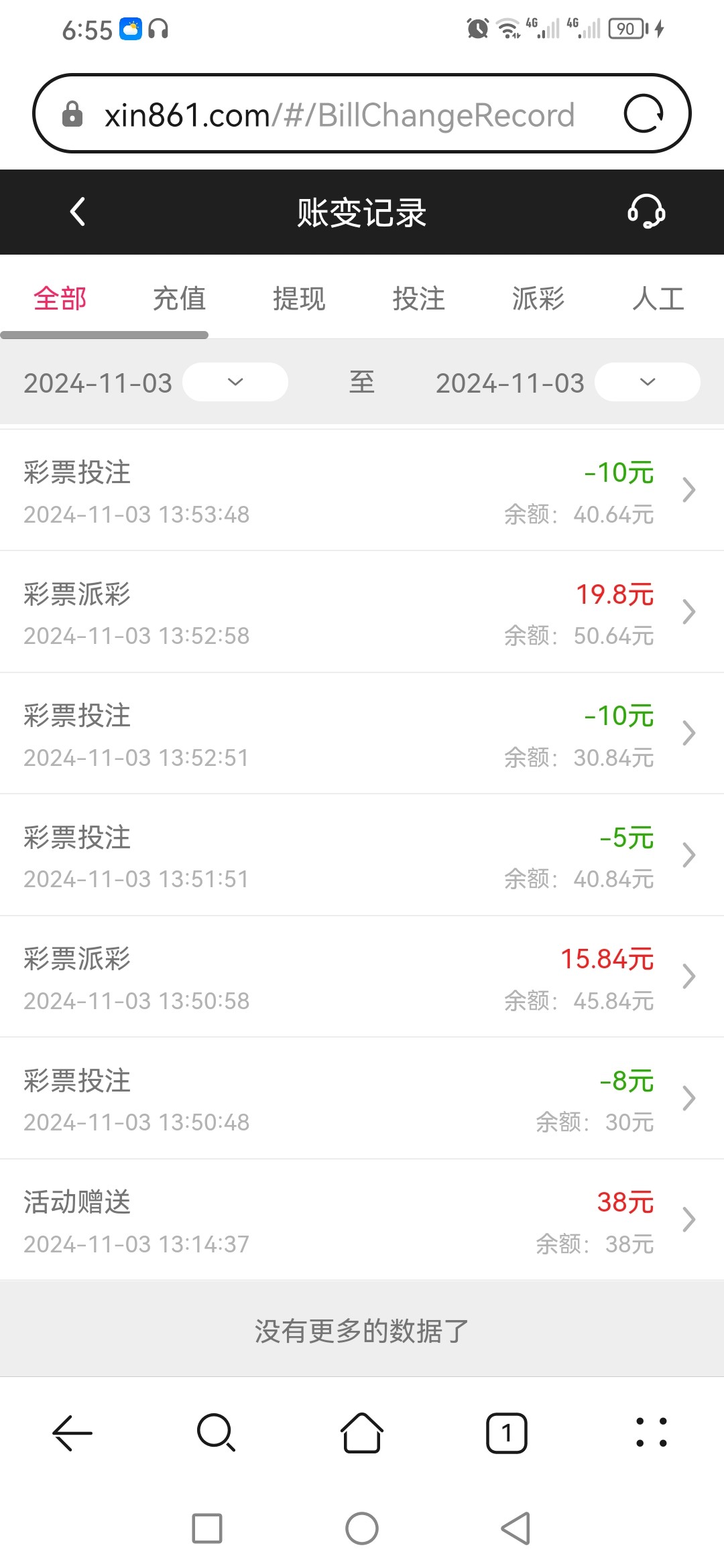Open the browser tabs switcher
724x1568 pixels.
coord(506,1433)
